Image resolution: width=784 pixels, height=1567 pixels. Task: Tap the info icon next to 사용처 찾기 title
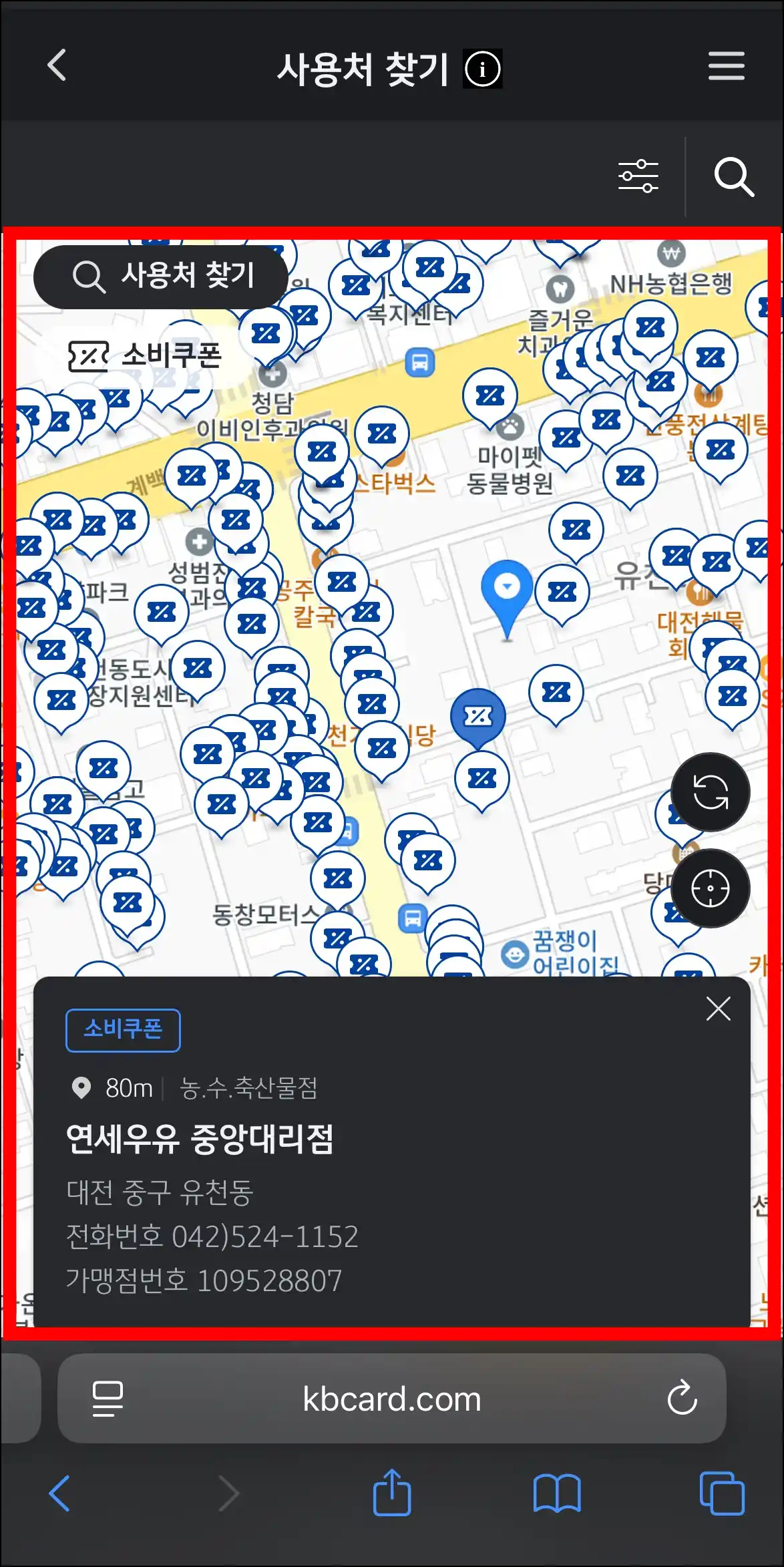(x=483, y=68)
